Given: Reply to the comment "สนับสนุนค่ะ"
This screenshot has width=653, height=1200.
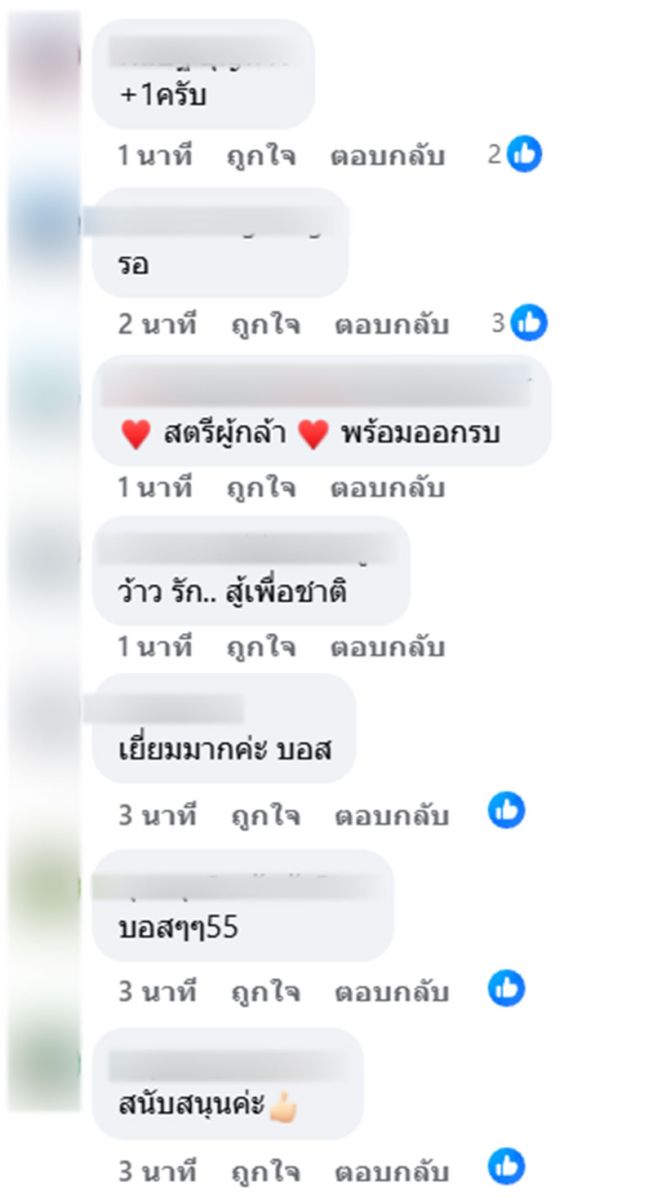Looking at the screenshot, I should pos(392,1171).
